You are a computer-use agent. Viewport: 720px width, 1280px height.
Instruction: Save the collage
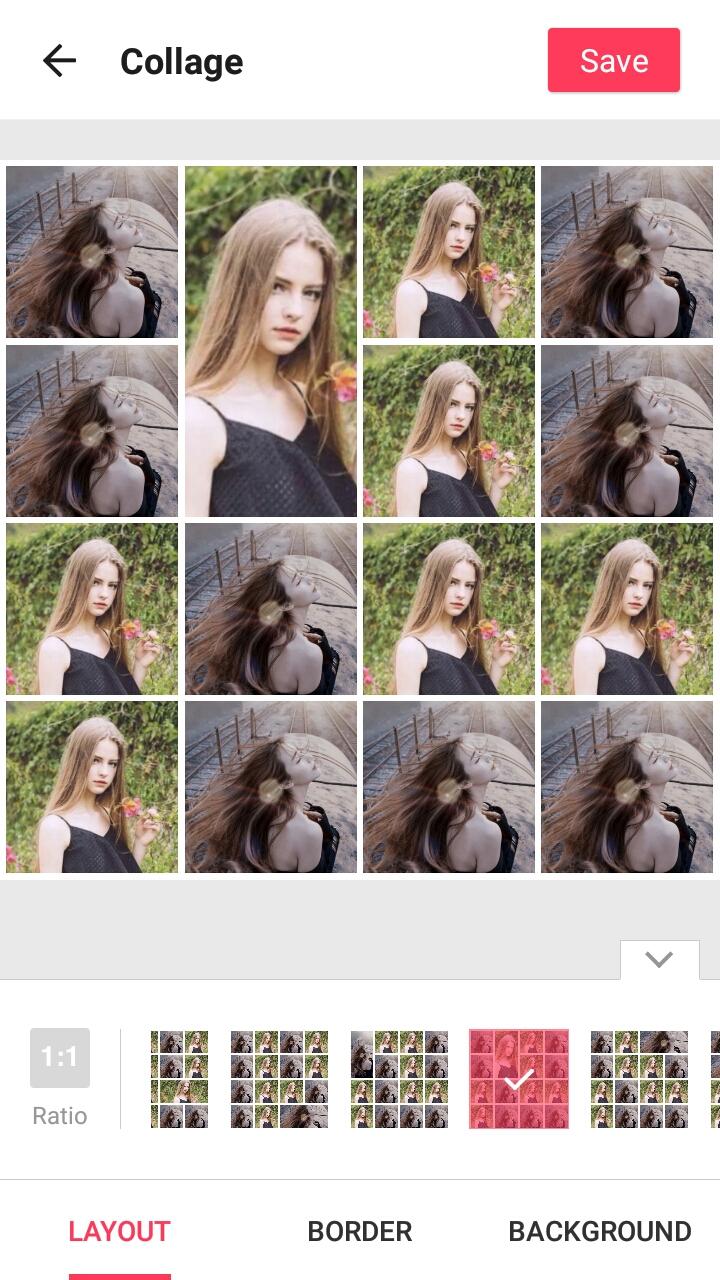point(613,61)
